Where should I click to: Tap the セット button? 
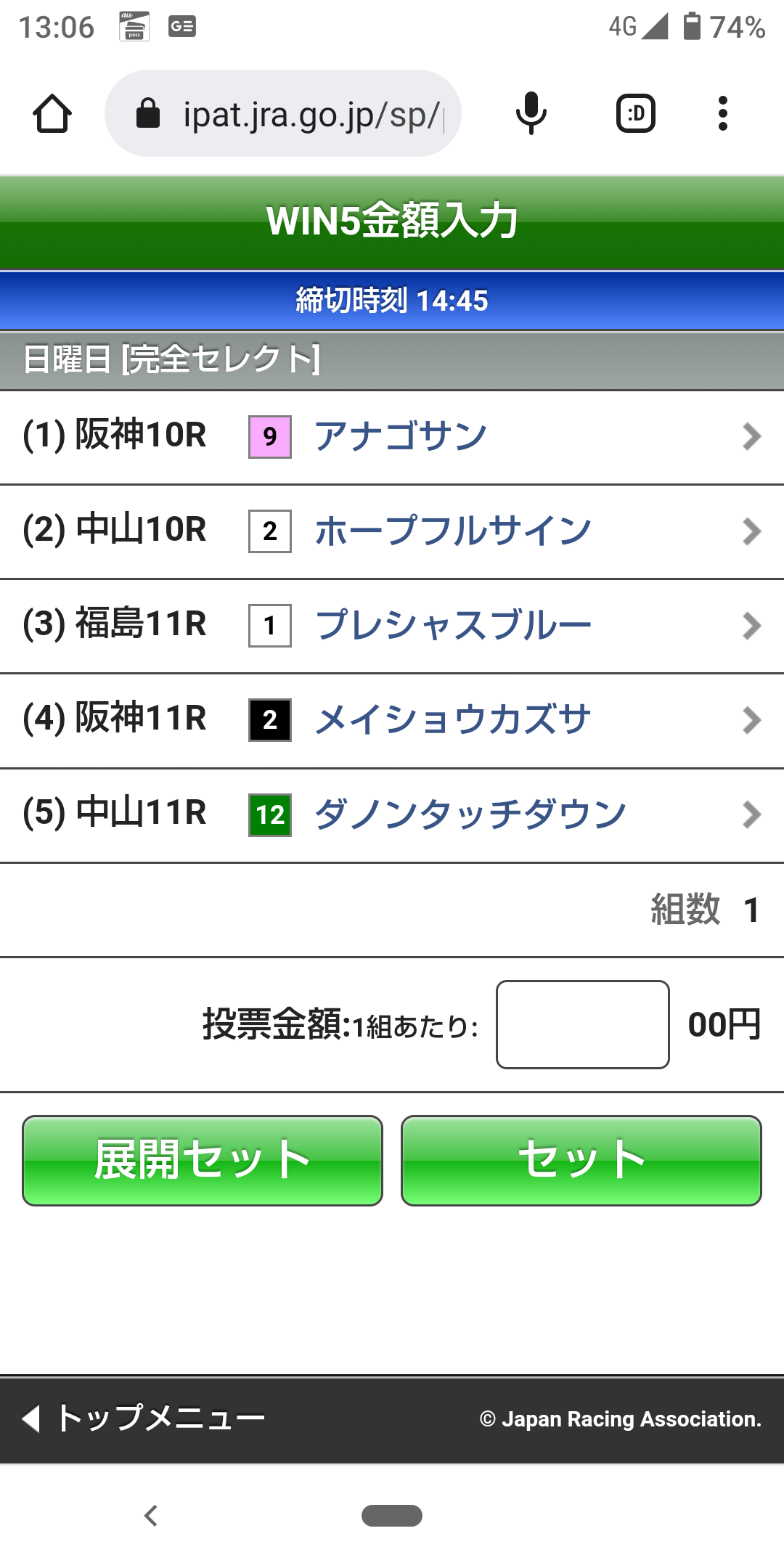click(581, 1160)
